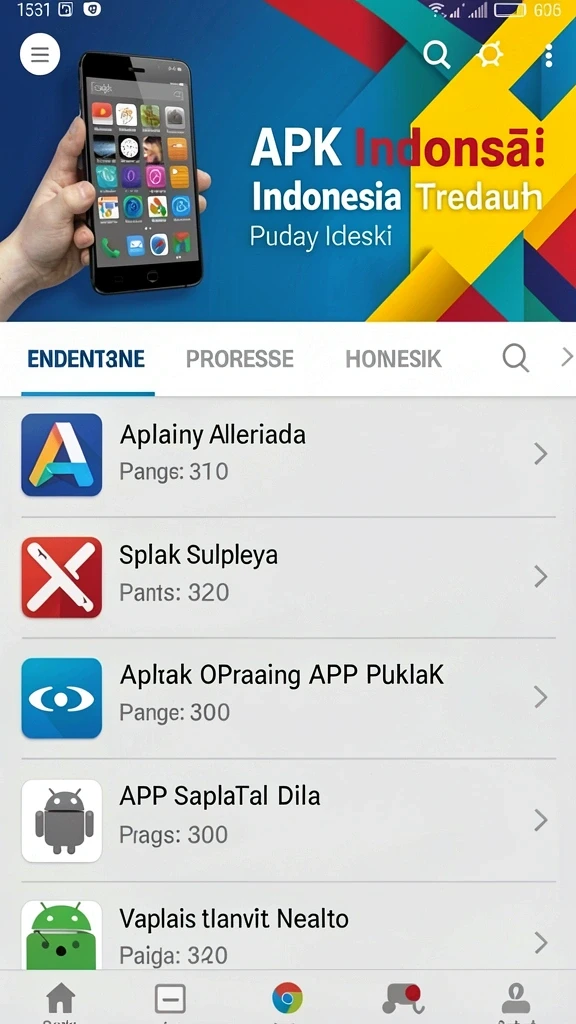
Task: Open Apltak OPraaing APP PuklaK entry
Action: [288, 698]
